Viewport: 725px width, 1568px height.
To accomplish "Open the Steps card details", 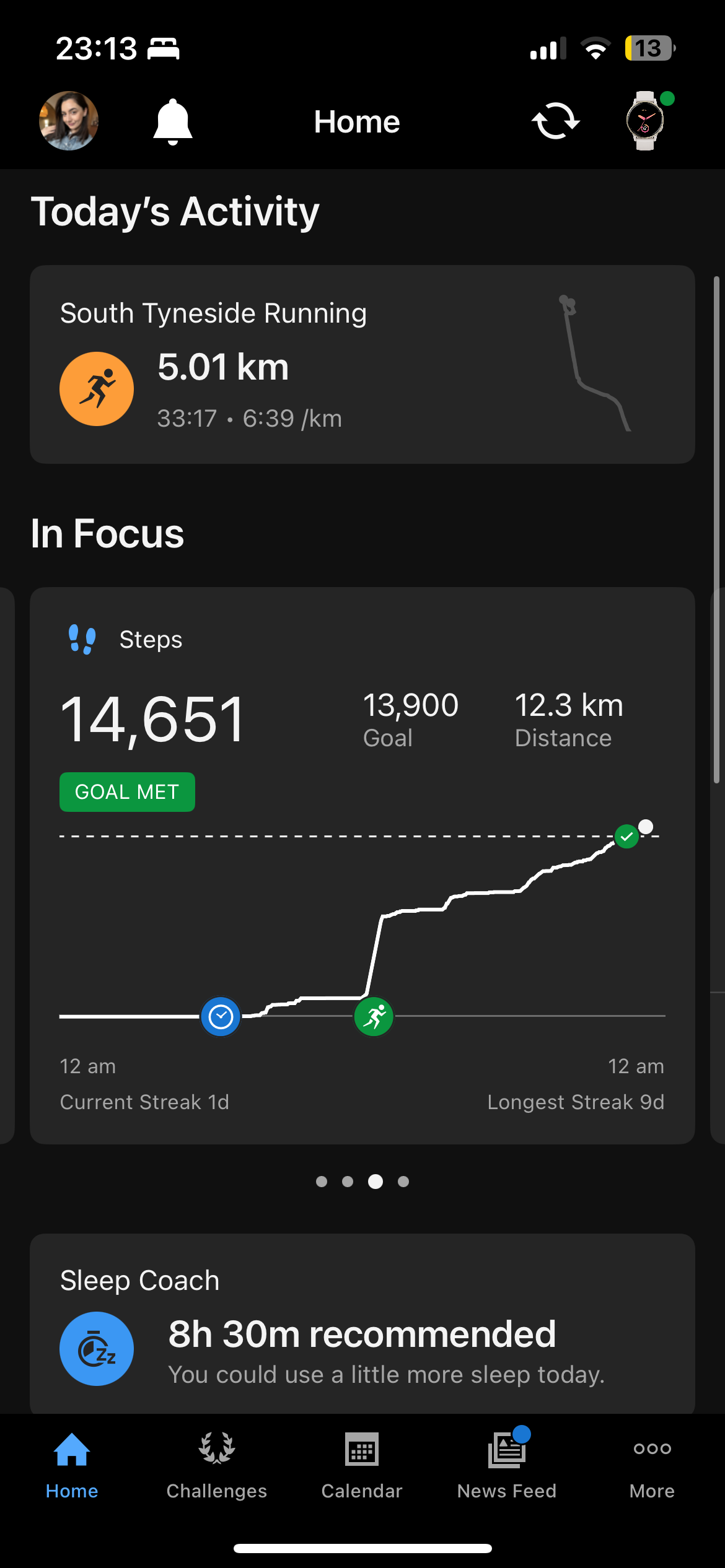I will coord(362,718).
